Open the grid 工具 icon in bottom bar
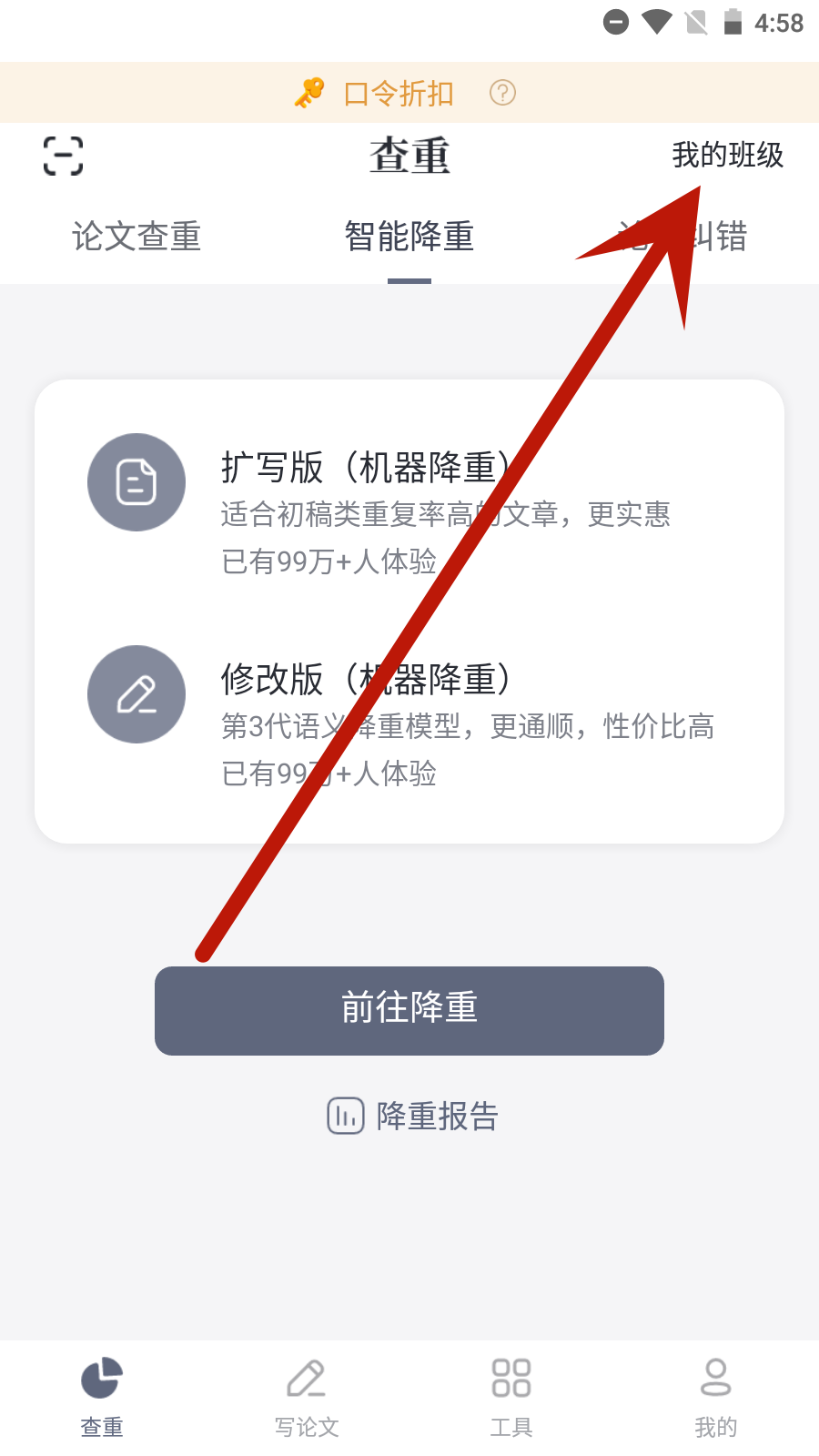This screenshot has height=1456, width=819. pyautogui.click(x=511, y=1378)
